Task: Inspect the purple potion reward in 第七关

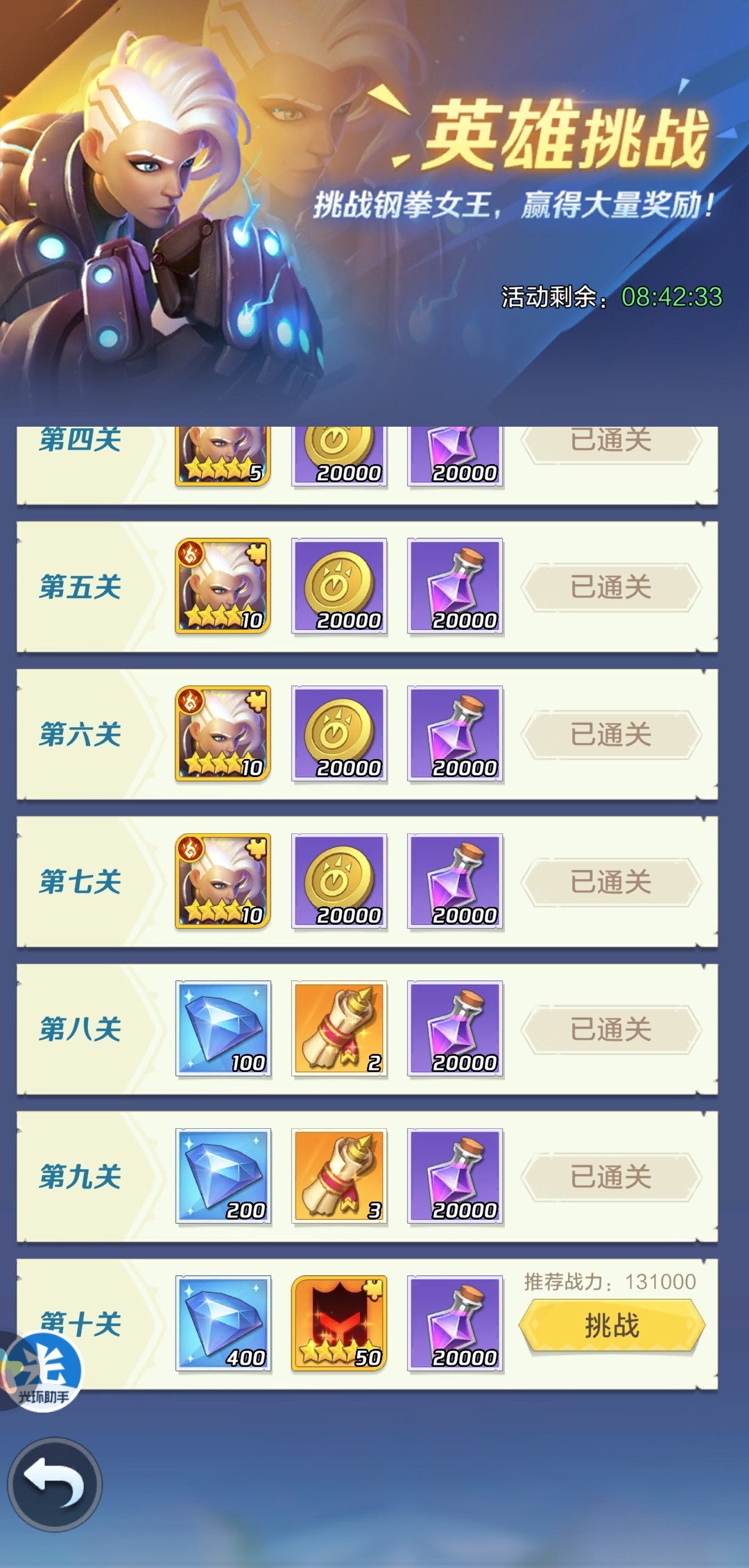Action: pyautogui.click(x=455, y=881)
